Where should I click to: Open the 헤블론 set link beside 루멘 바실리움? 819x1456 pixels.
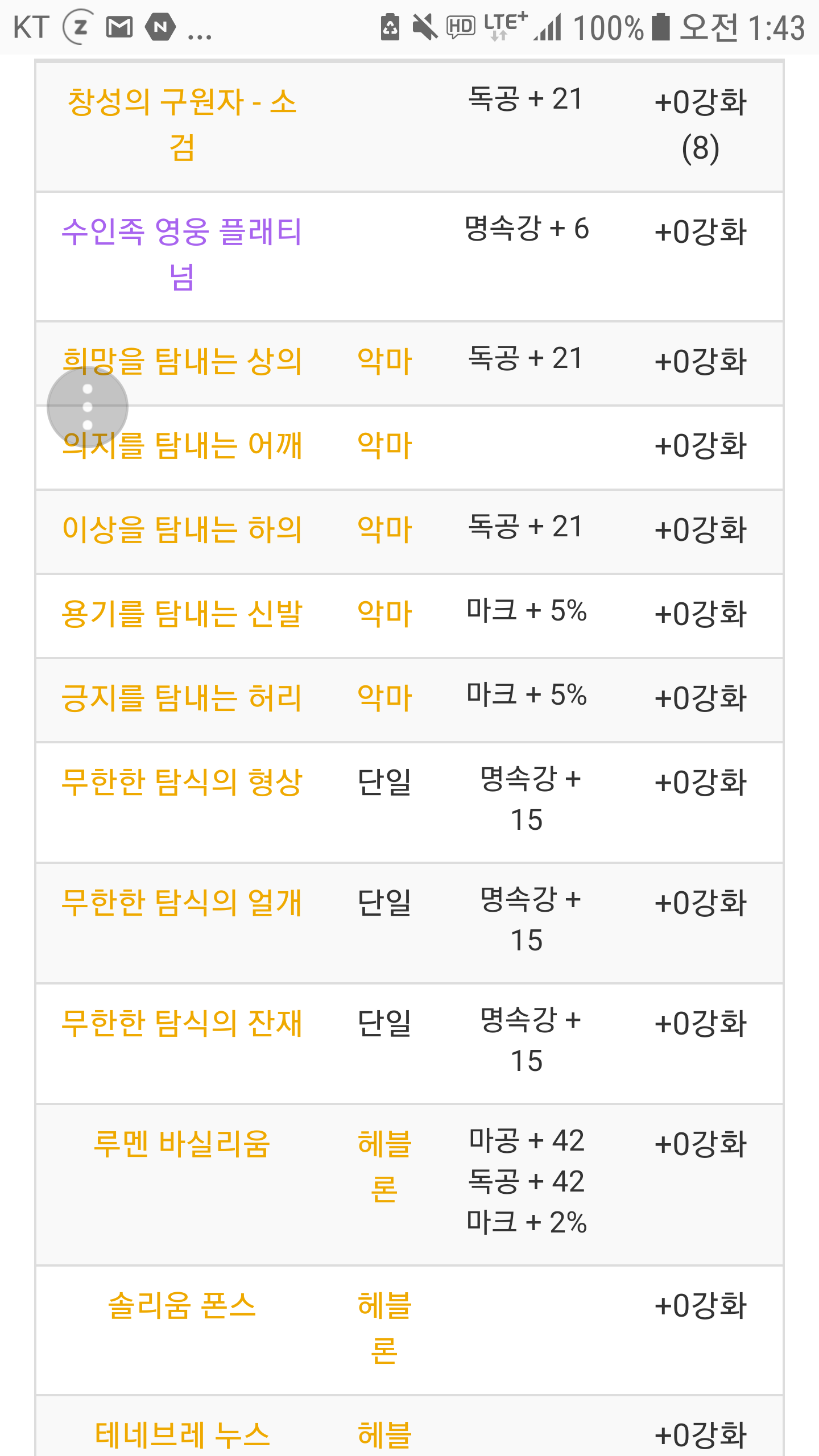(384, 1166)
